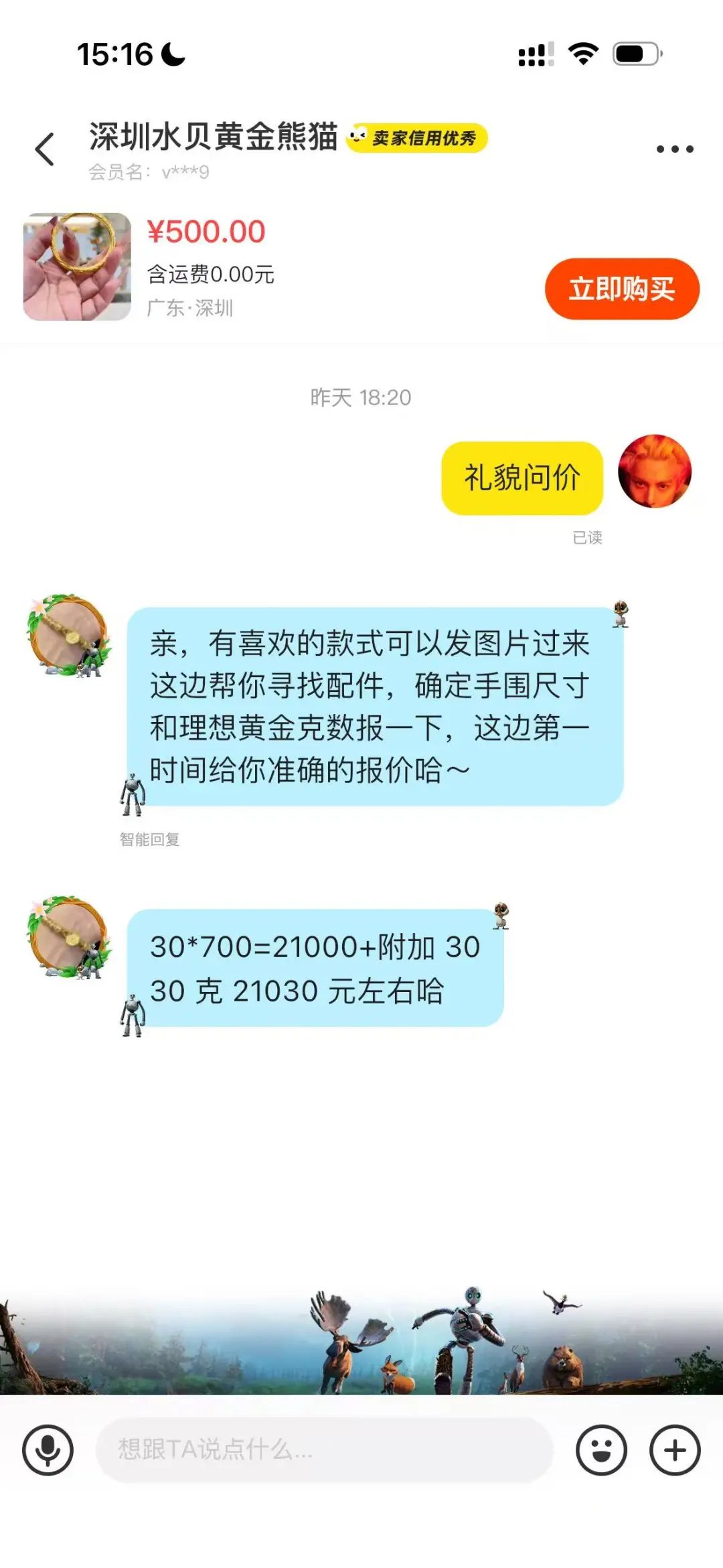This screenshot has width=723, height=1568.
Task: Open the emoji picker
Action: (x=601, y=1450)
